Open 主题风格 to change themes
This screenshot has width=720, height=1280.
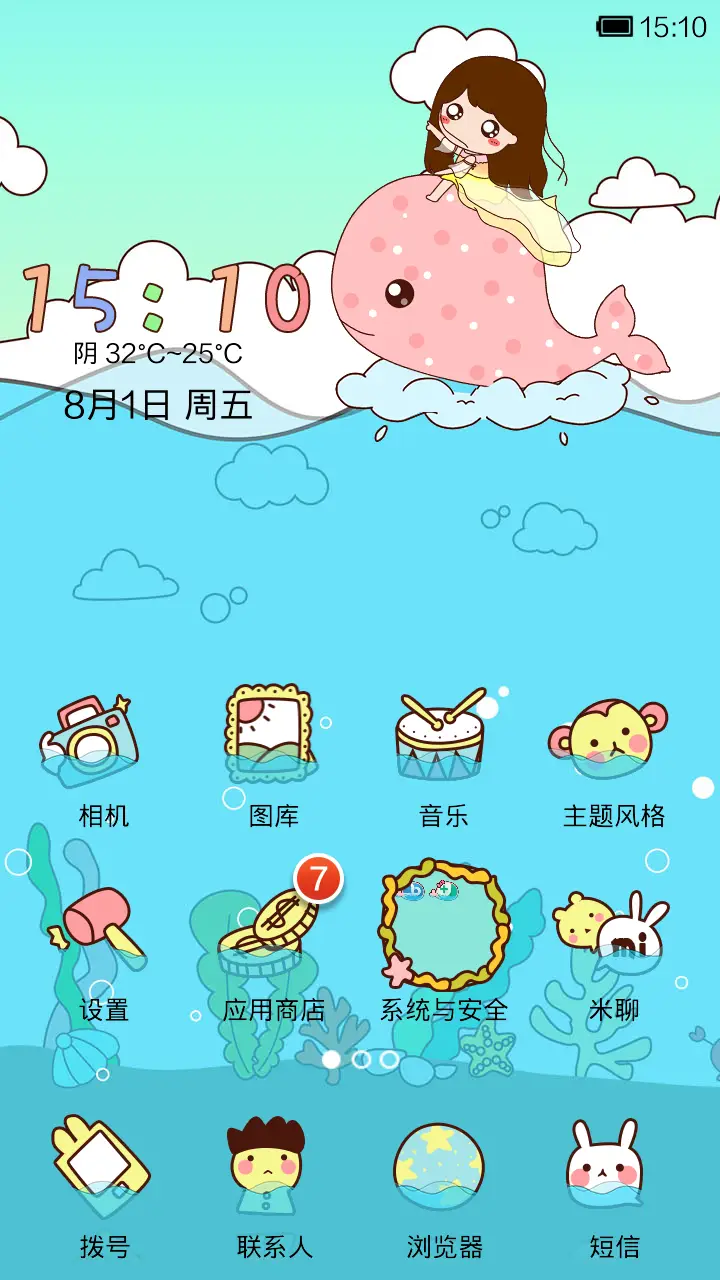[x=615, y=740]
